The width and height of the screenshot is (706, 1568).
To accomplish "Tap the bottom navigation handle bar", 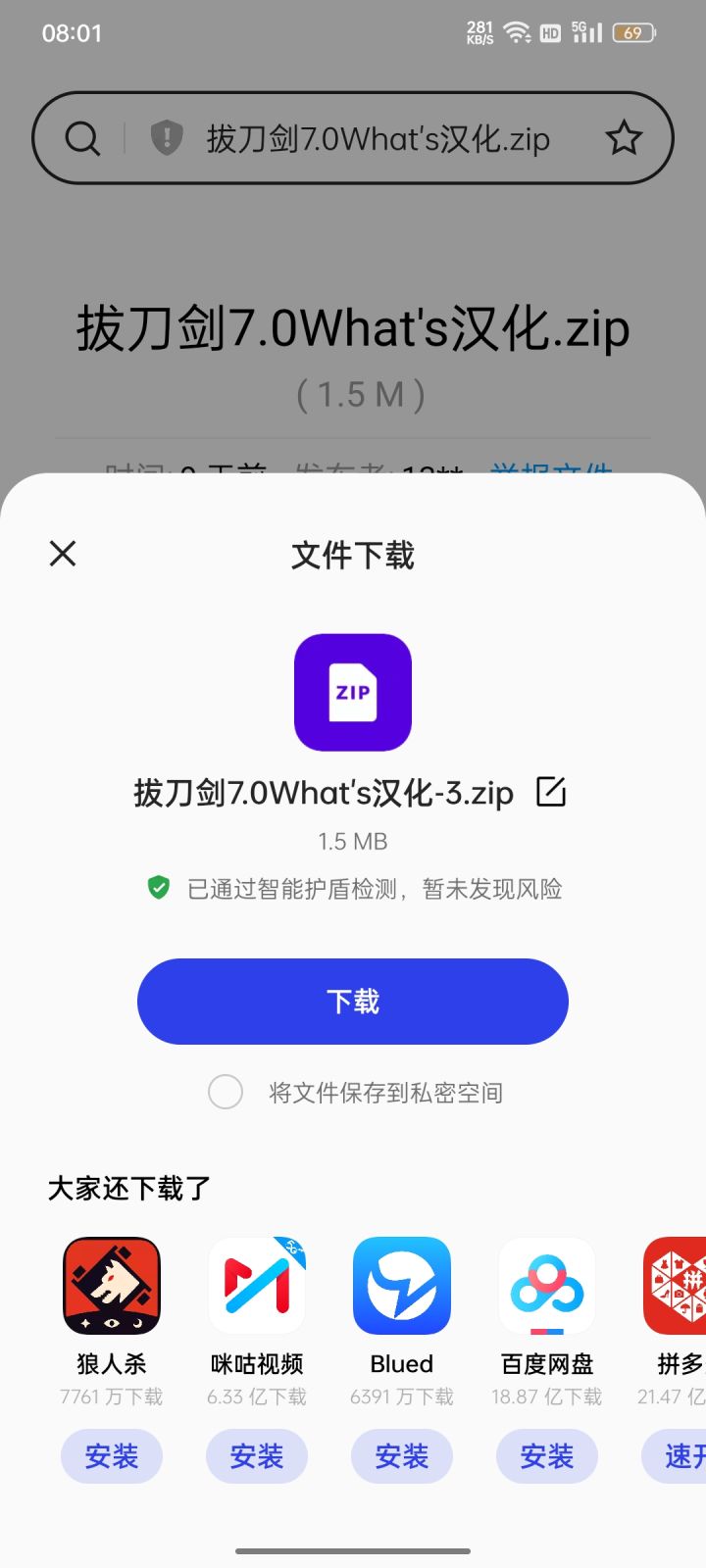I will coord(353,1551).
